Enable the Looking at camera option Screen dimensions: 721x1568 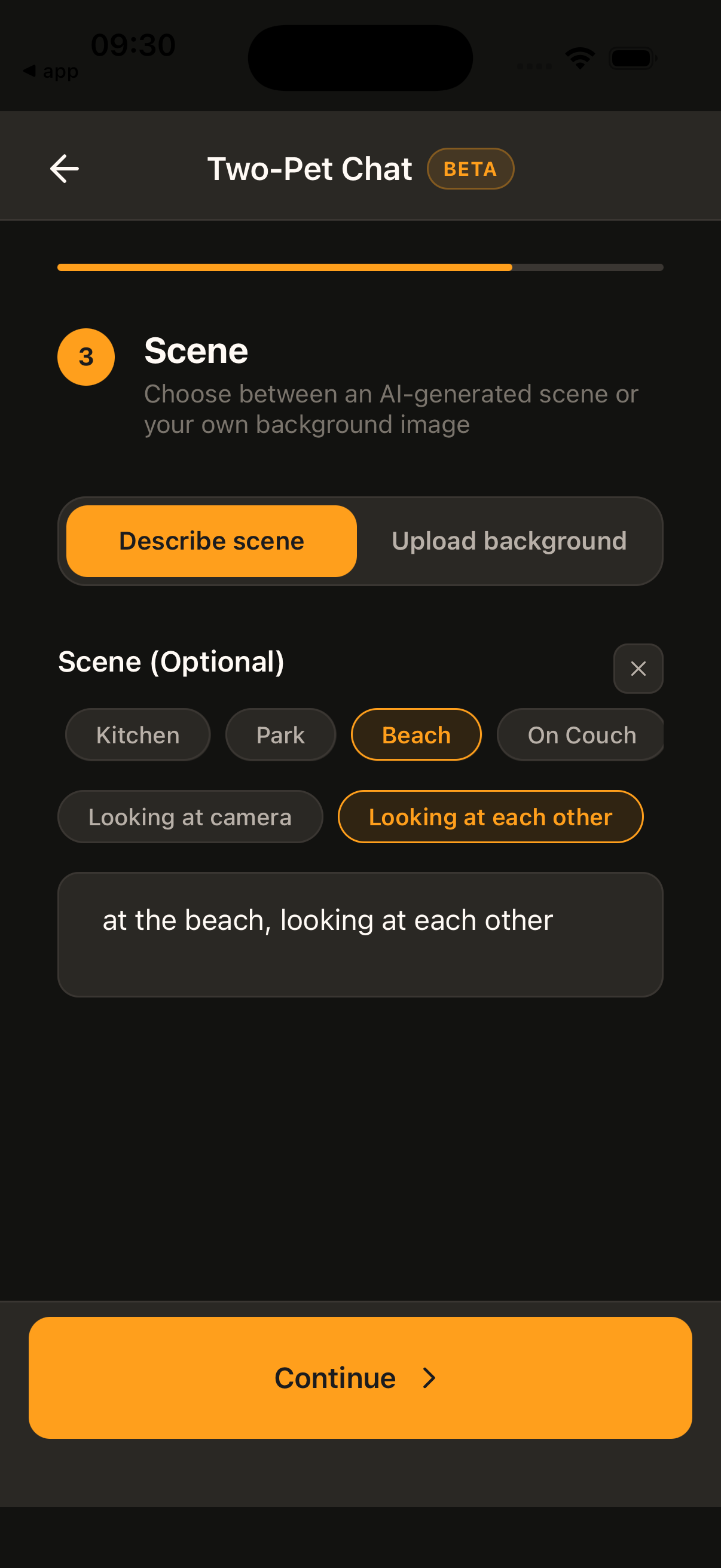[190, 816]
